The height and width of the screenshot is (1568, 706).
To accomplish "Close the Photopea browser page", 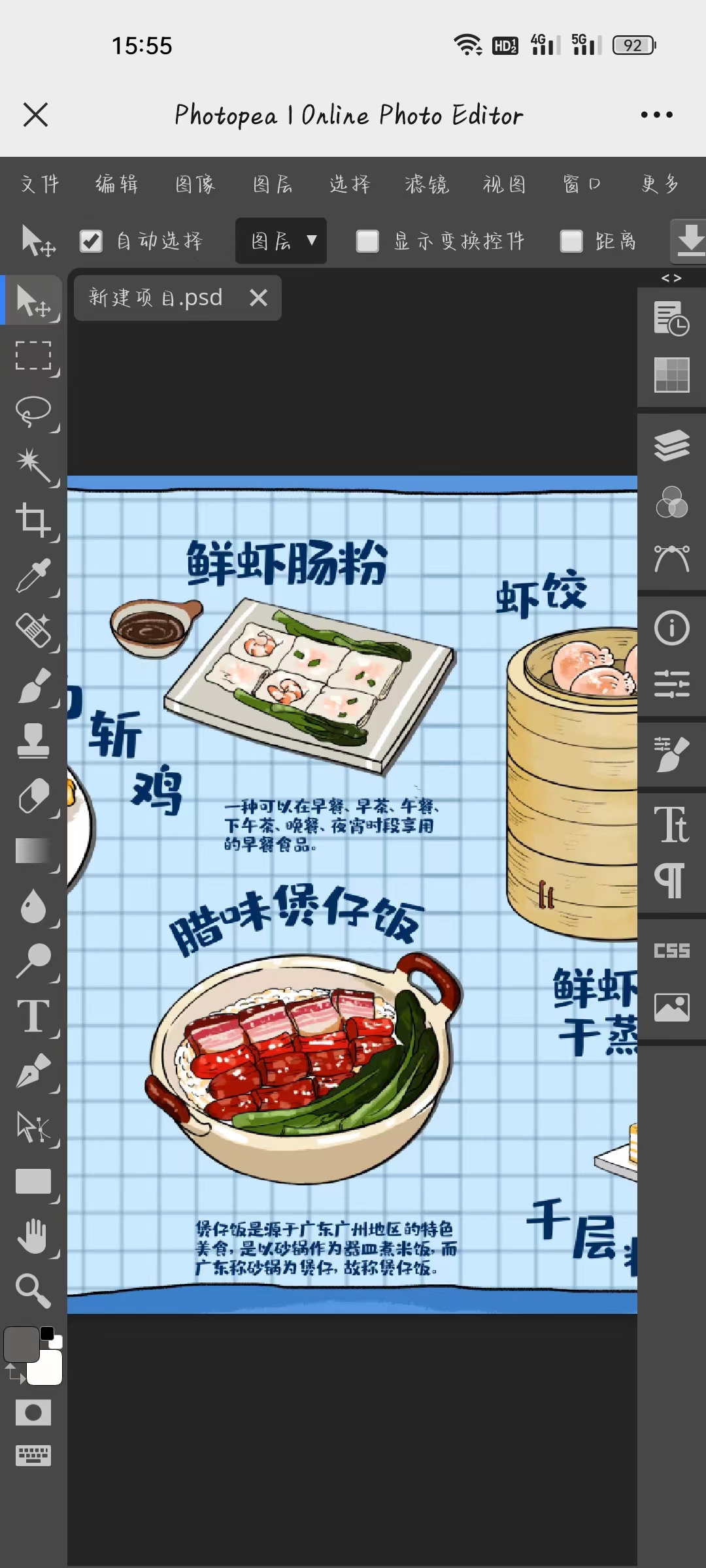I will click(x=35, y=115).
